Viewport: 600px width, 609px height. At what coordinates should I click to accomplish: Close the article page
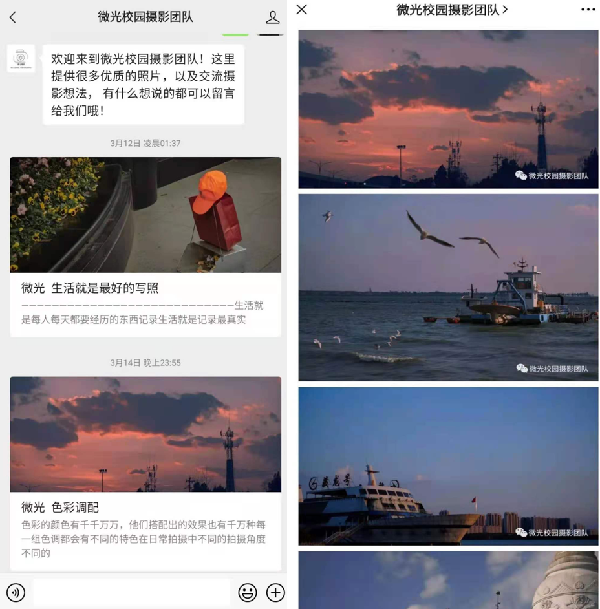point(302,10)
